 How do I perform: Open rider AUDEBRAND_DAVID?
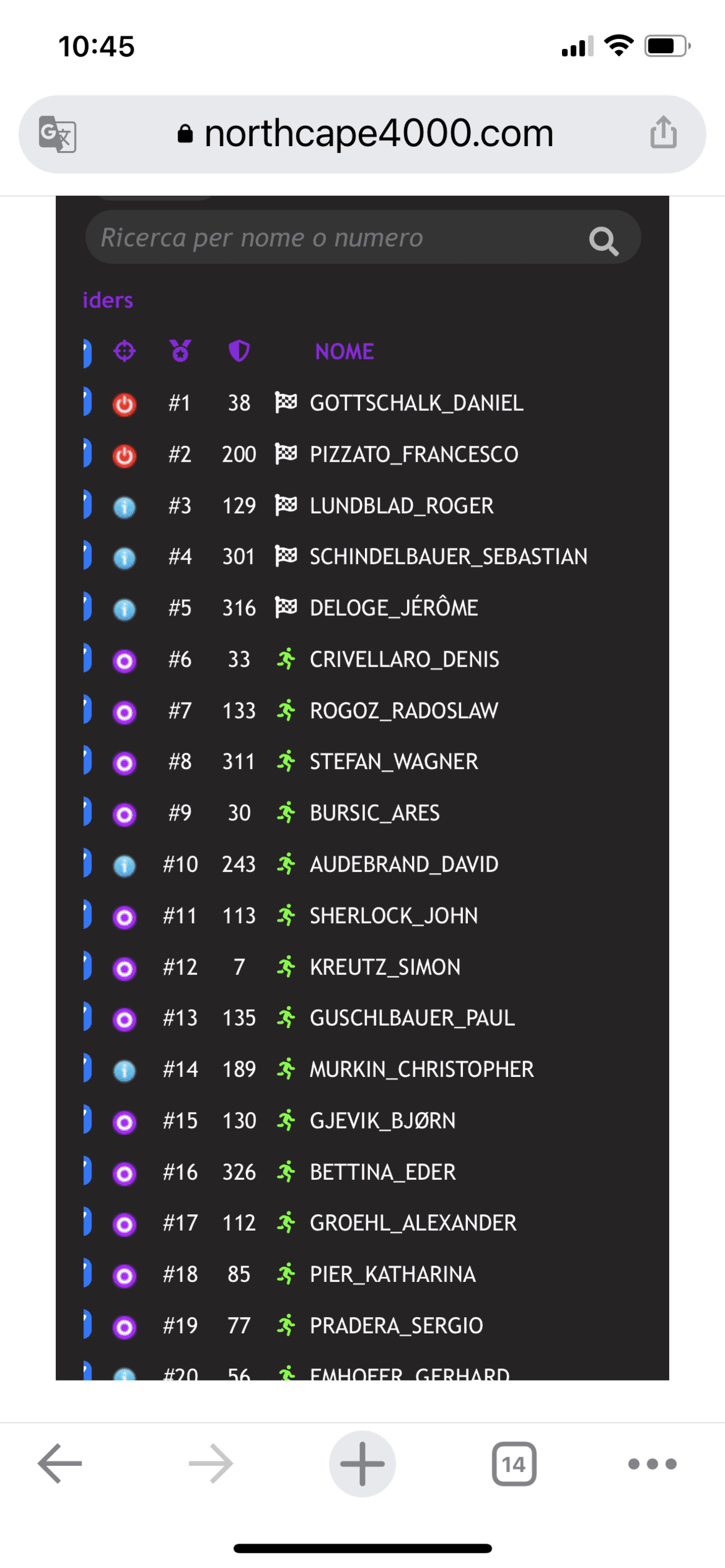tap(404, 864)
